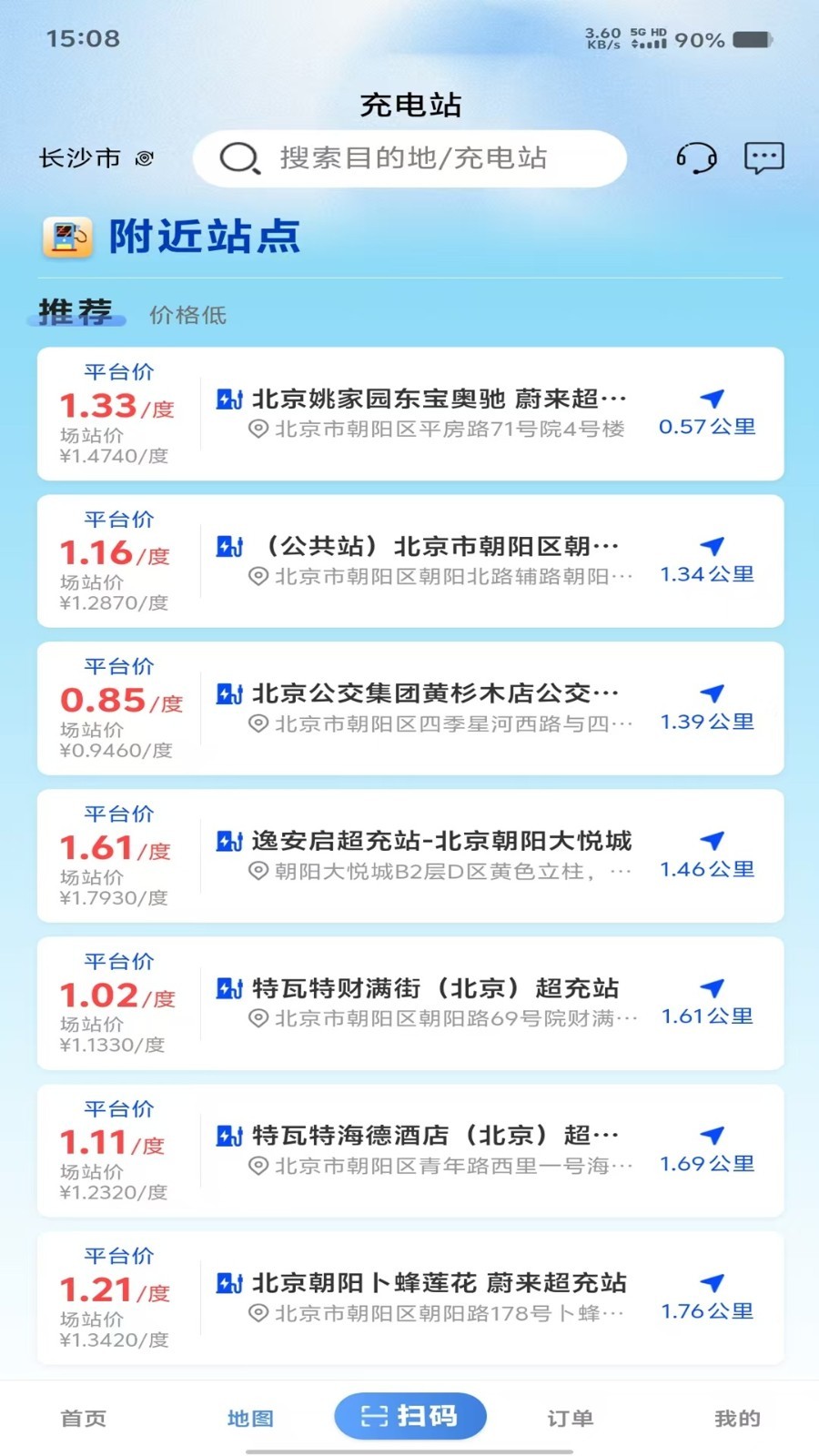Navigate to the station 0.57公里 away
Viewport: 819px width, 1456px height.
pos(708,413)
